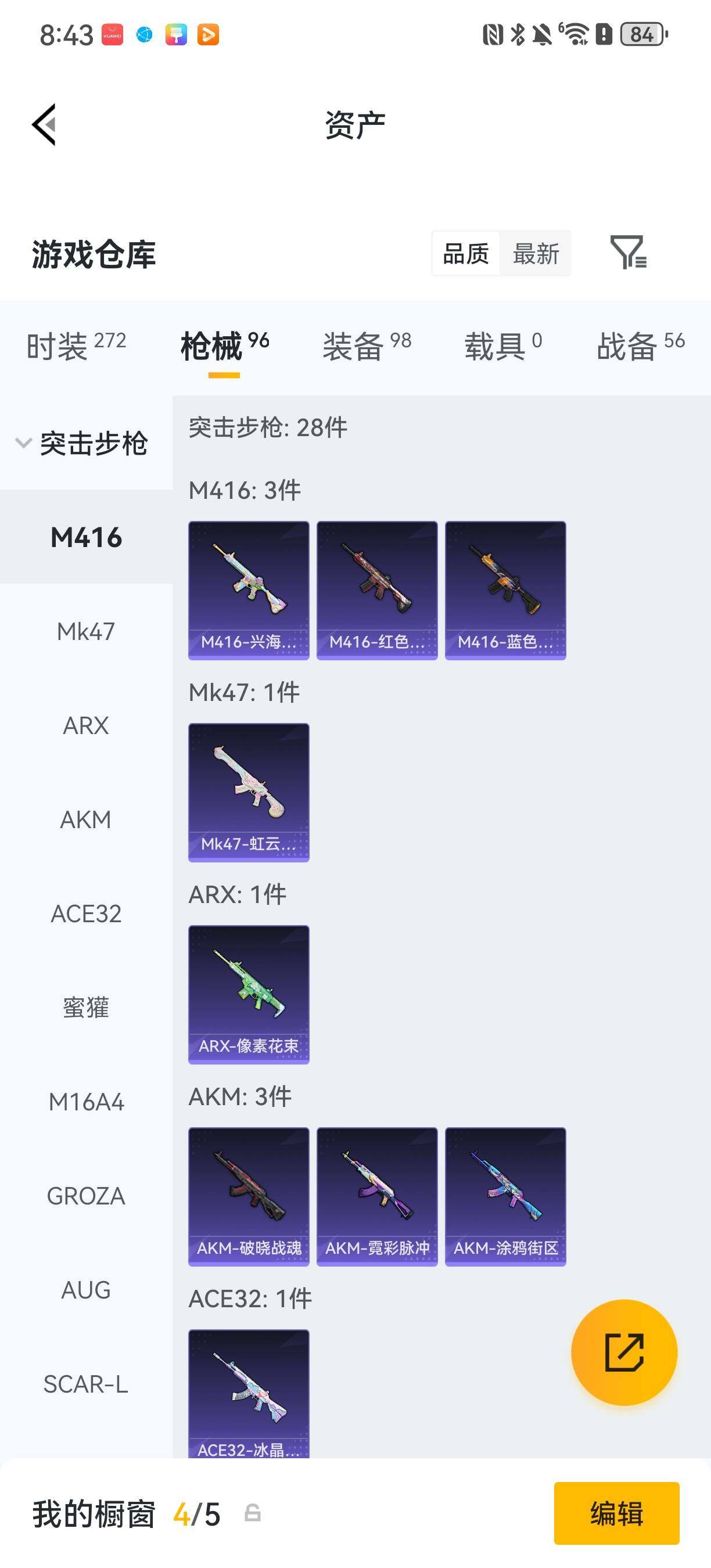
Task: Open the M416-兴海 skin card
Action: [x=249, y=591]
